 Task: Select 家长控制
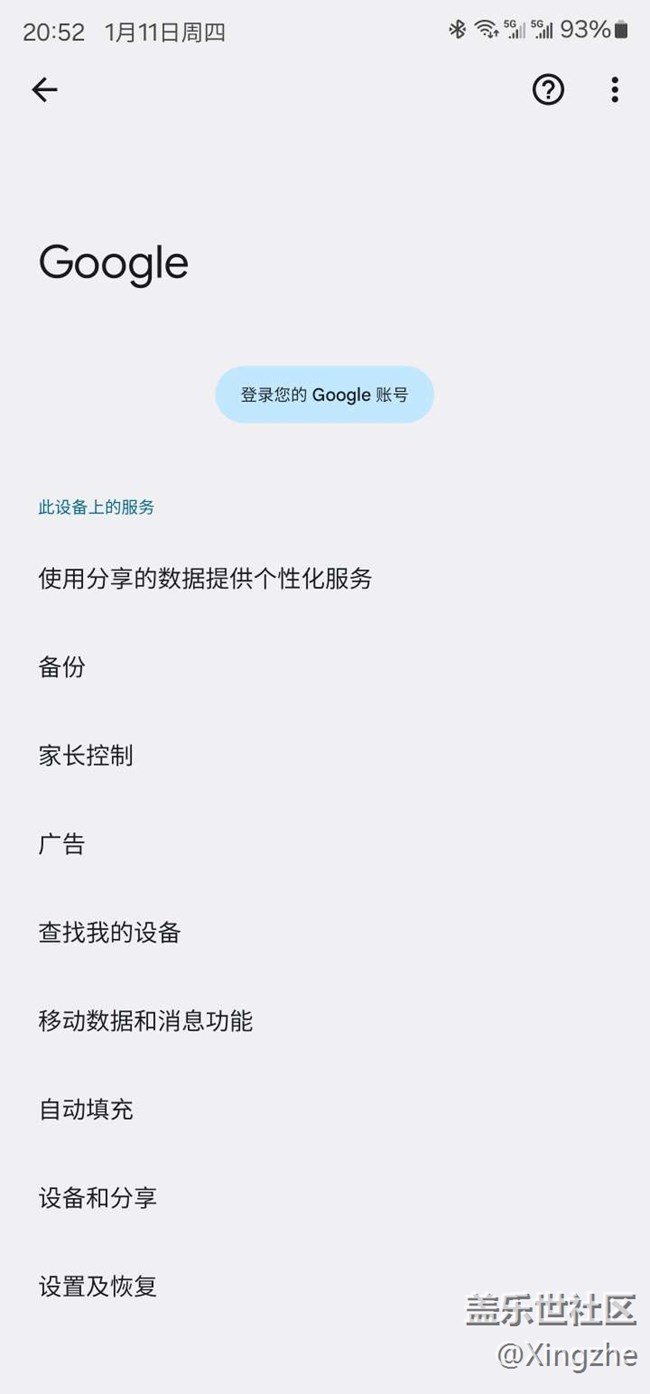pyautogui.click(x=86, y=756)
